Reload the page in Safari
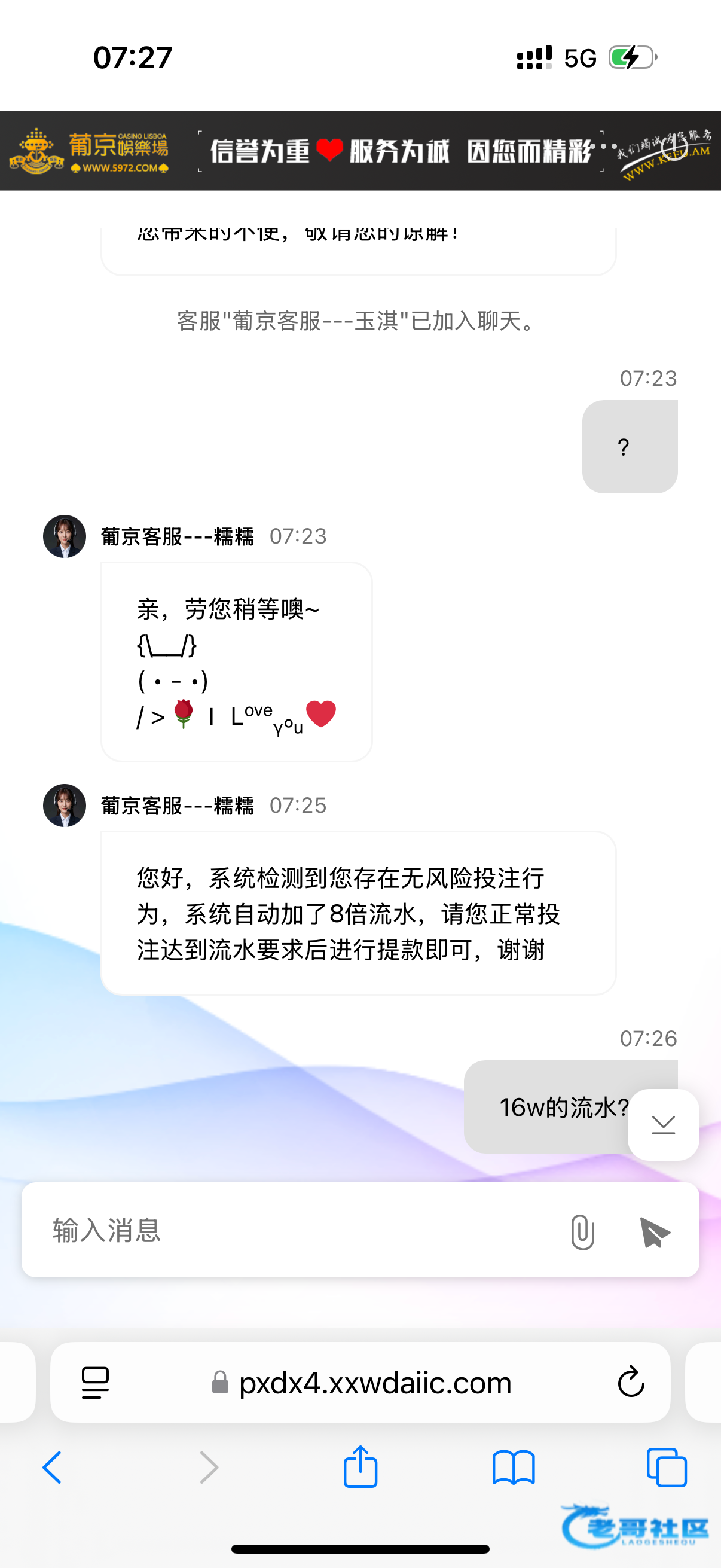Screen dimensions: 721x1568 pos(631,1382)
